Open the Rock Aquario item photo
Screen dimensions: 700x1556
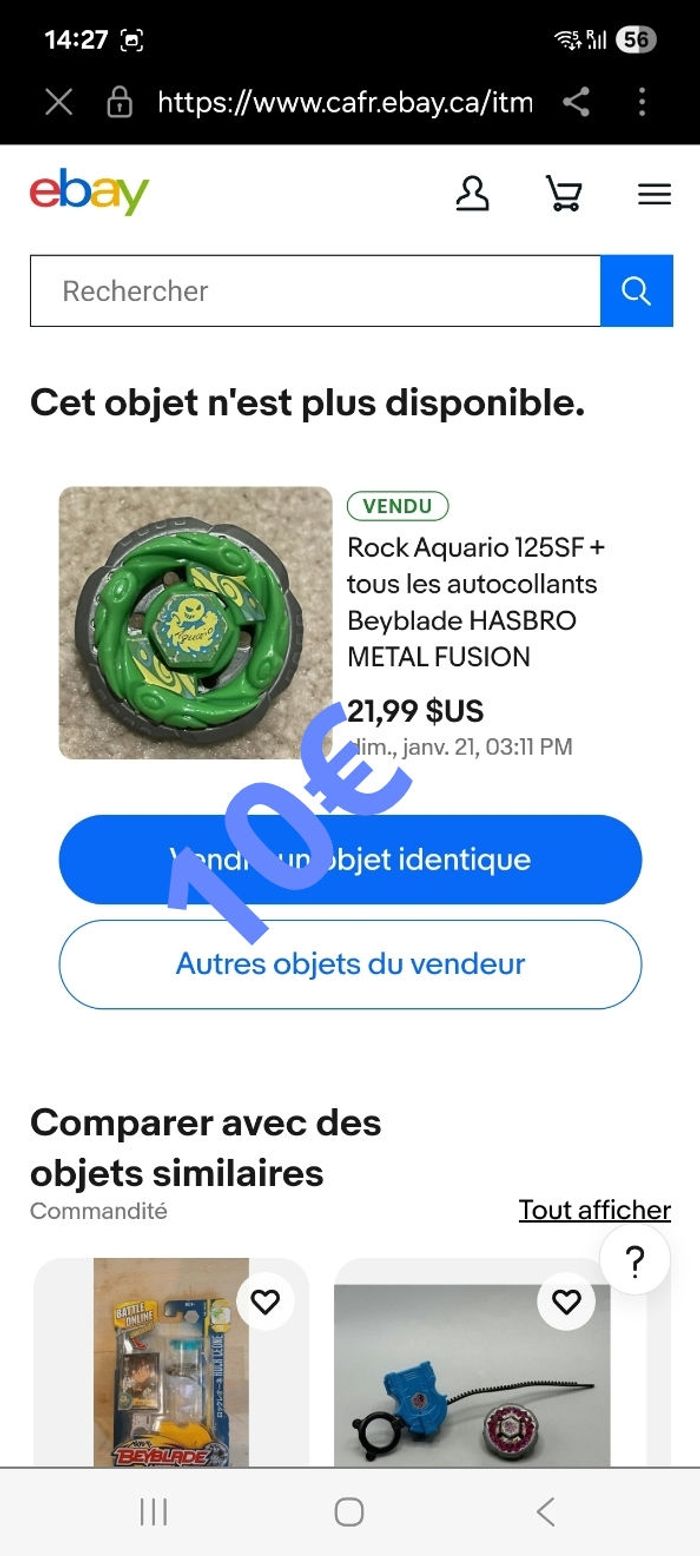click(195, 622)
